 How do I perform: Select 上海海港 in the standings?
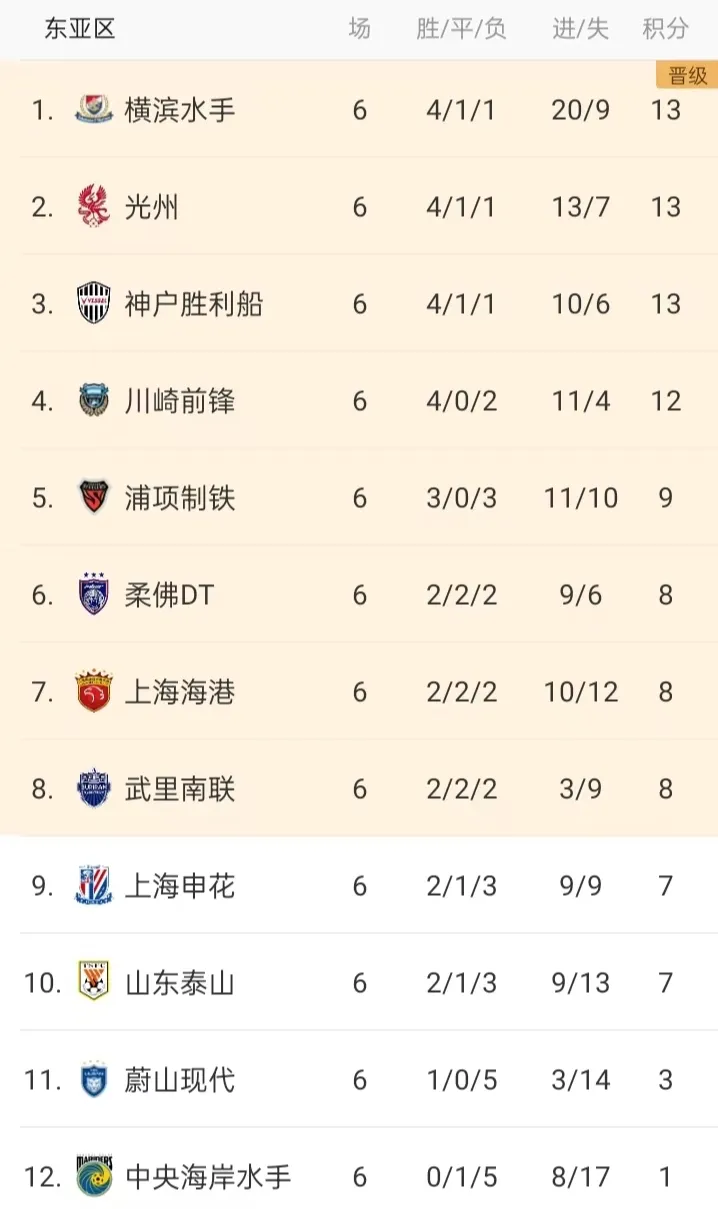click(x=359, y=691)
